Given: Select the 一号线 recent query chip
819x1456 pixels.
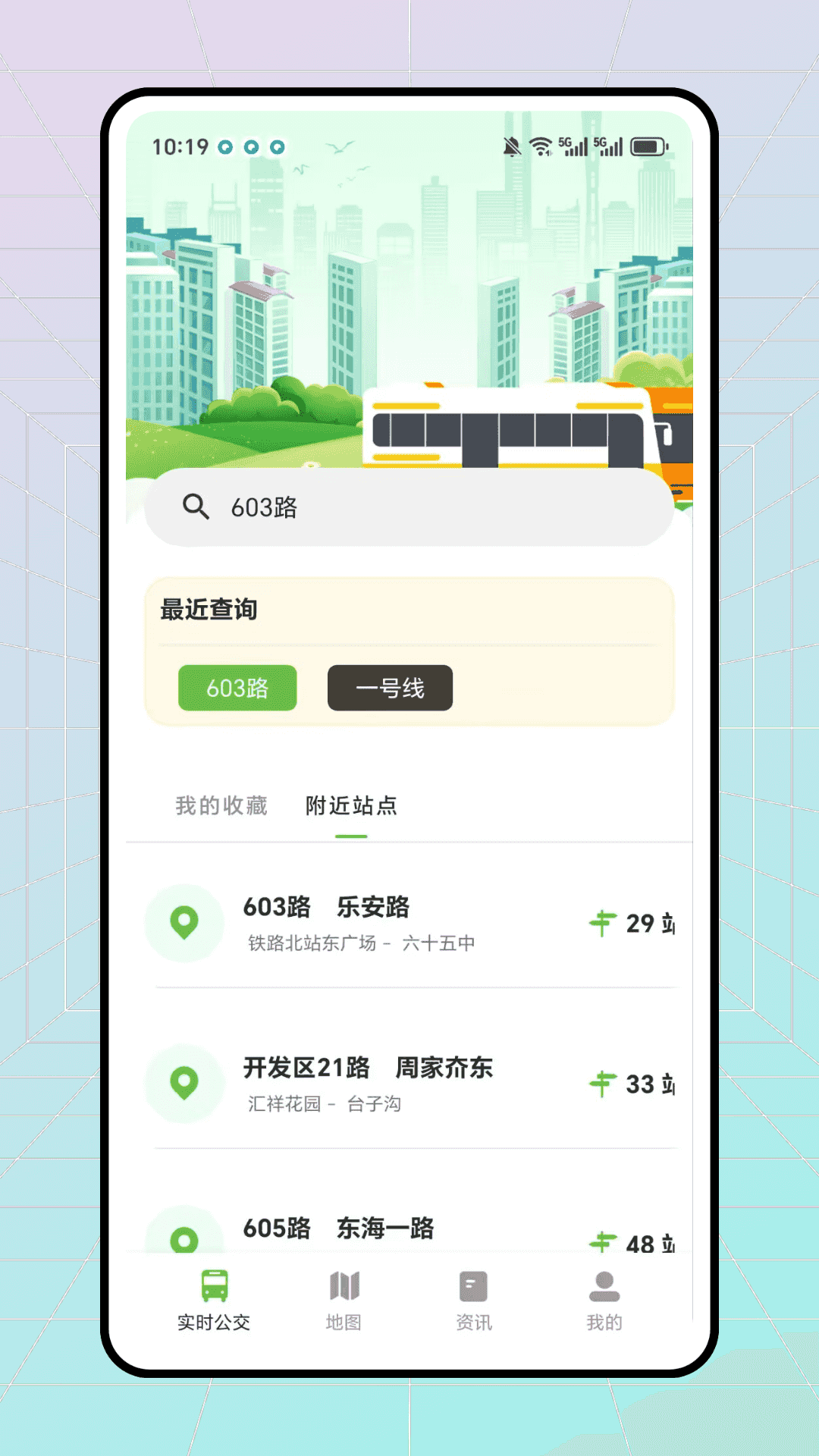Looking at the screenshot, I should [x=390, y=688].
